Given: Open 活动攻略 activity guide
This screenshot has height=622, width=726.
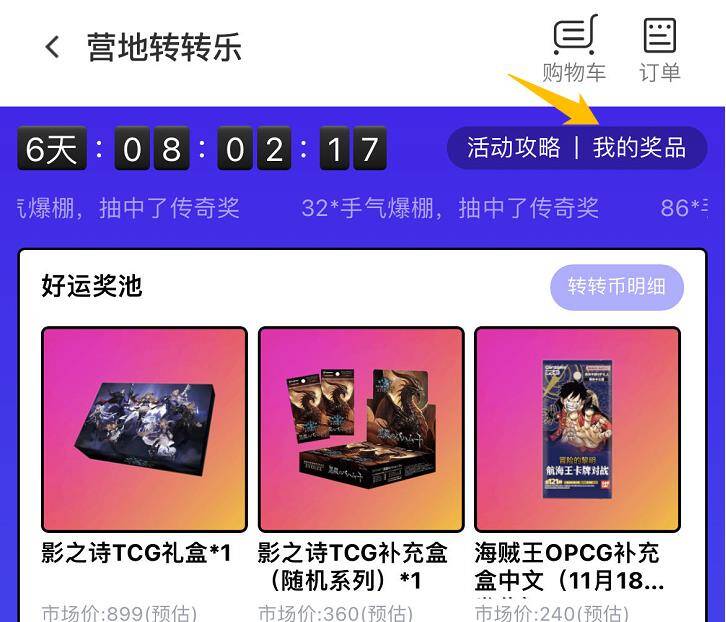Looking at the screenshot, I should [x=514, y=149].
